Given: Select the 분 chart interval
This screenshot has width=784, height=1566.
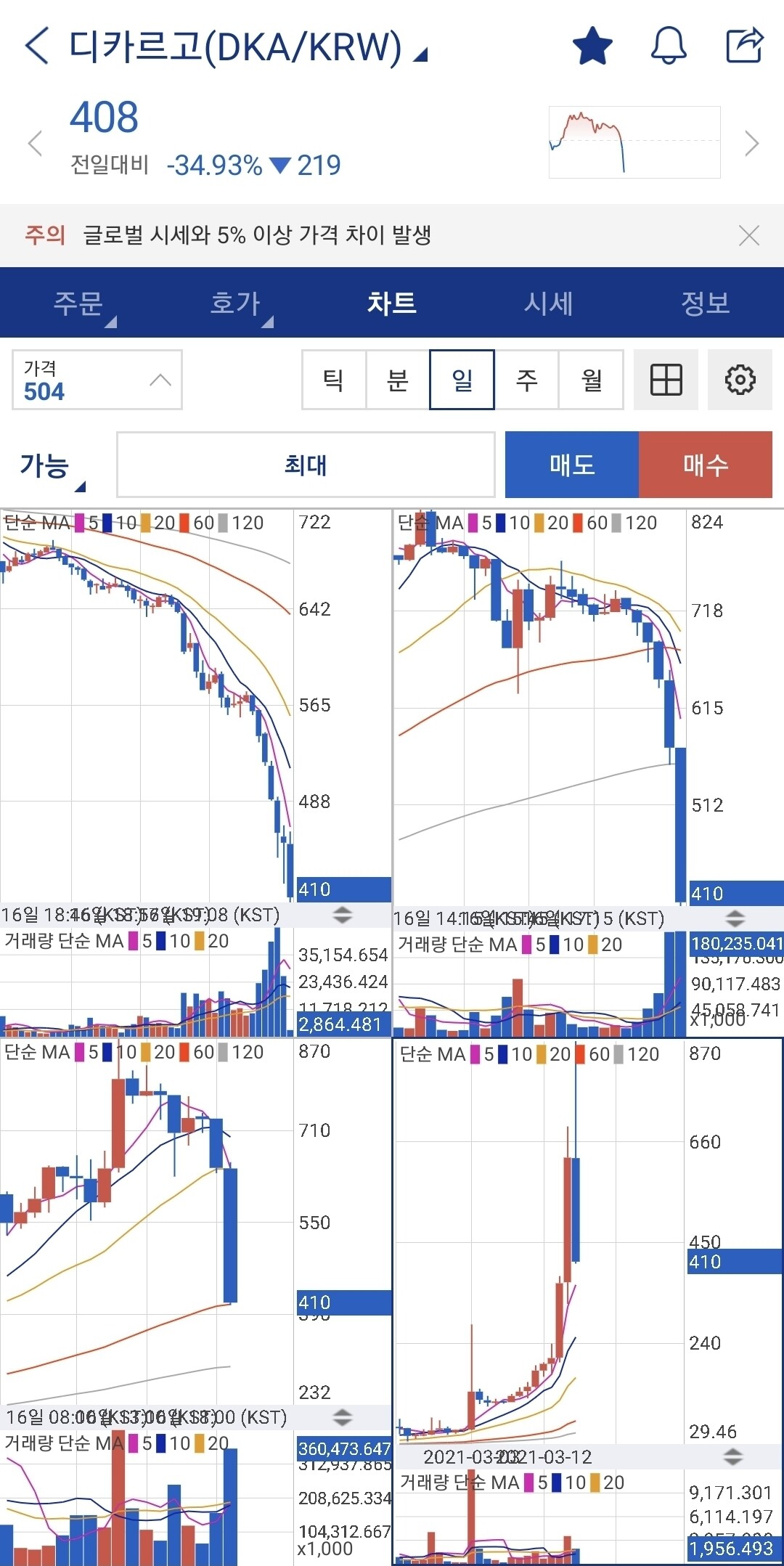Looking at the screenshot, I should click(398, 380).
